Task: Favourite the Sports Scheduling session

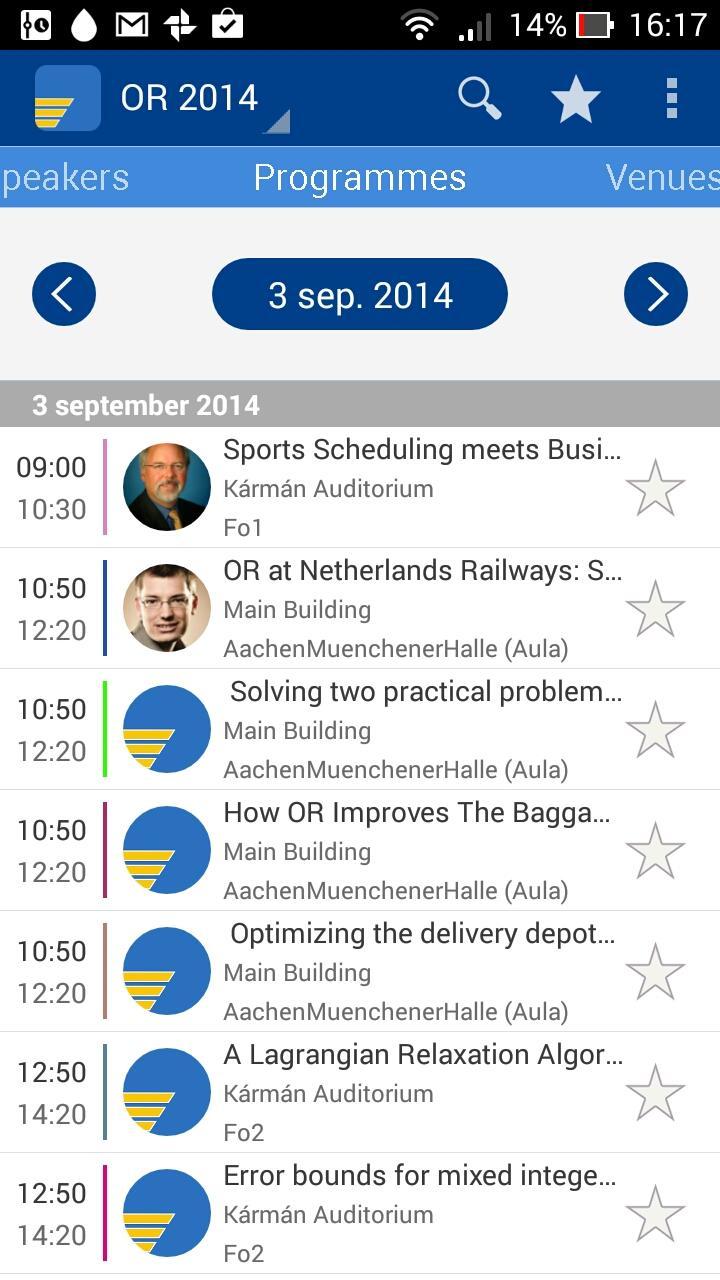Action: pyautogui.click(x=655, y=488)
